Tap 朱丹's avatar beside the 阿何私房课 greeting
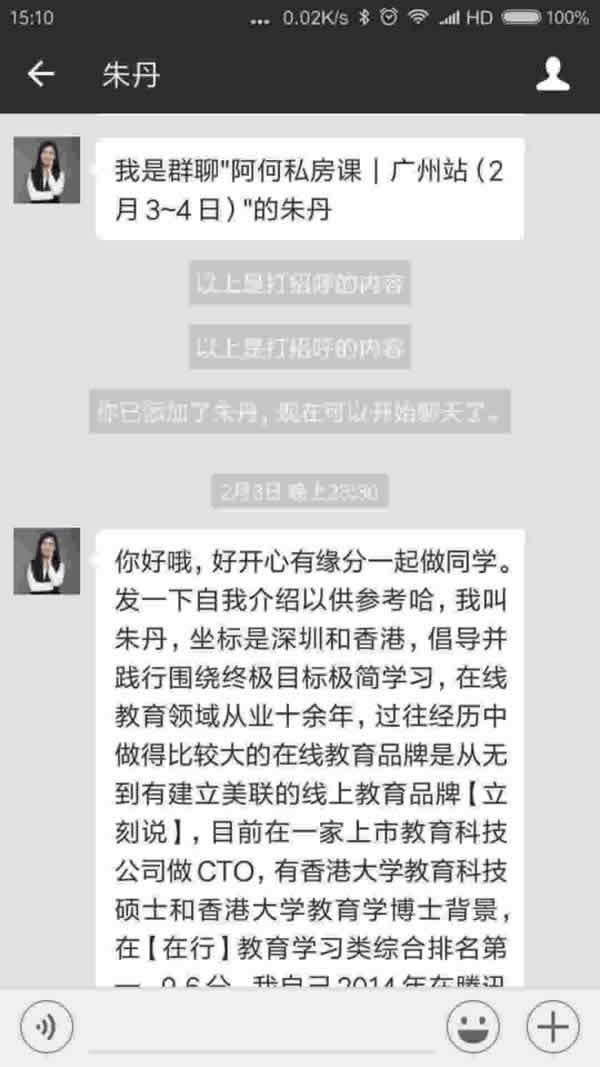The height and width of the screenshot is (1067, 600). coord(46,169)
